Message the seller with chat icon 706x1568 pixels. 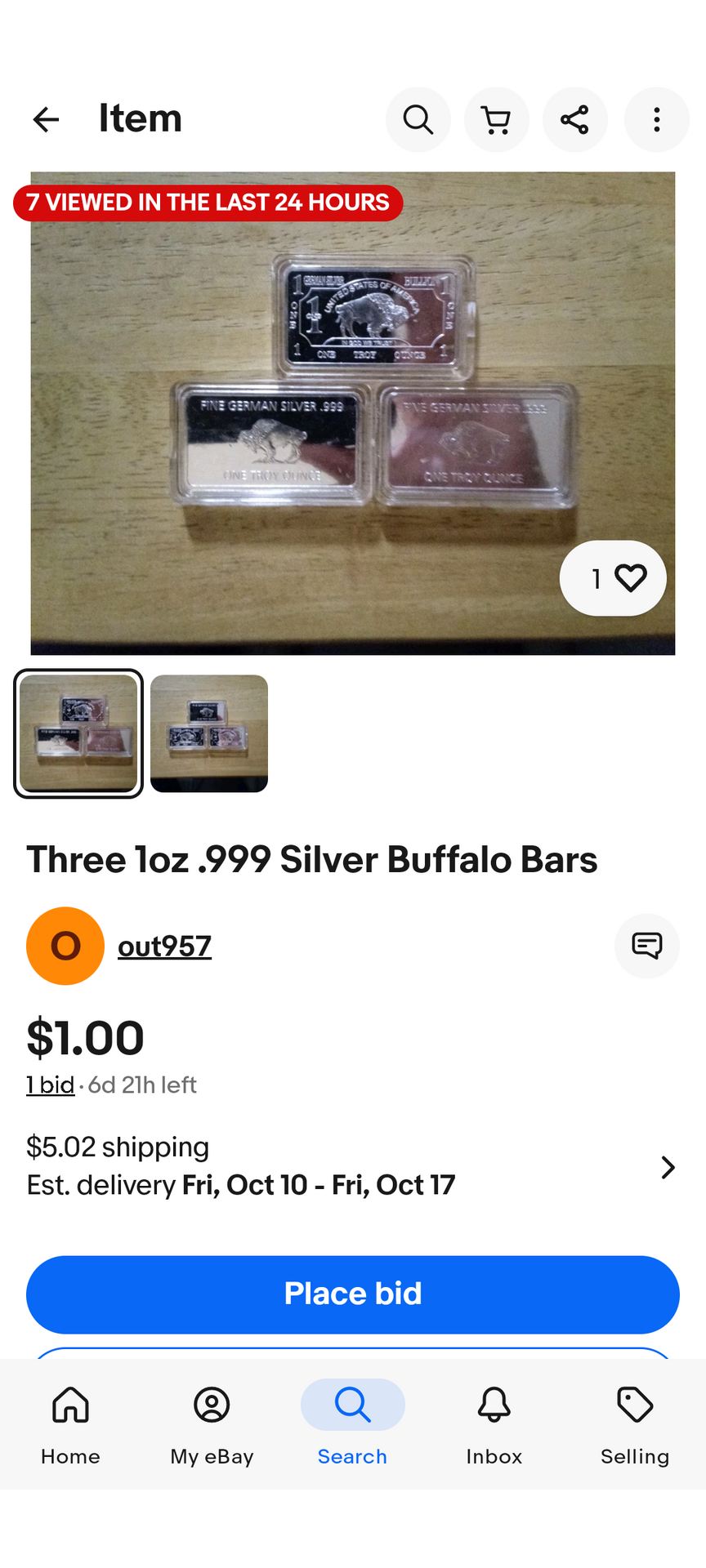click(x=646, y=946)
